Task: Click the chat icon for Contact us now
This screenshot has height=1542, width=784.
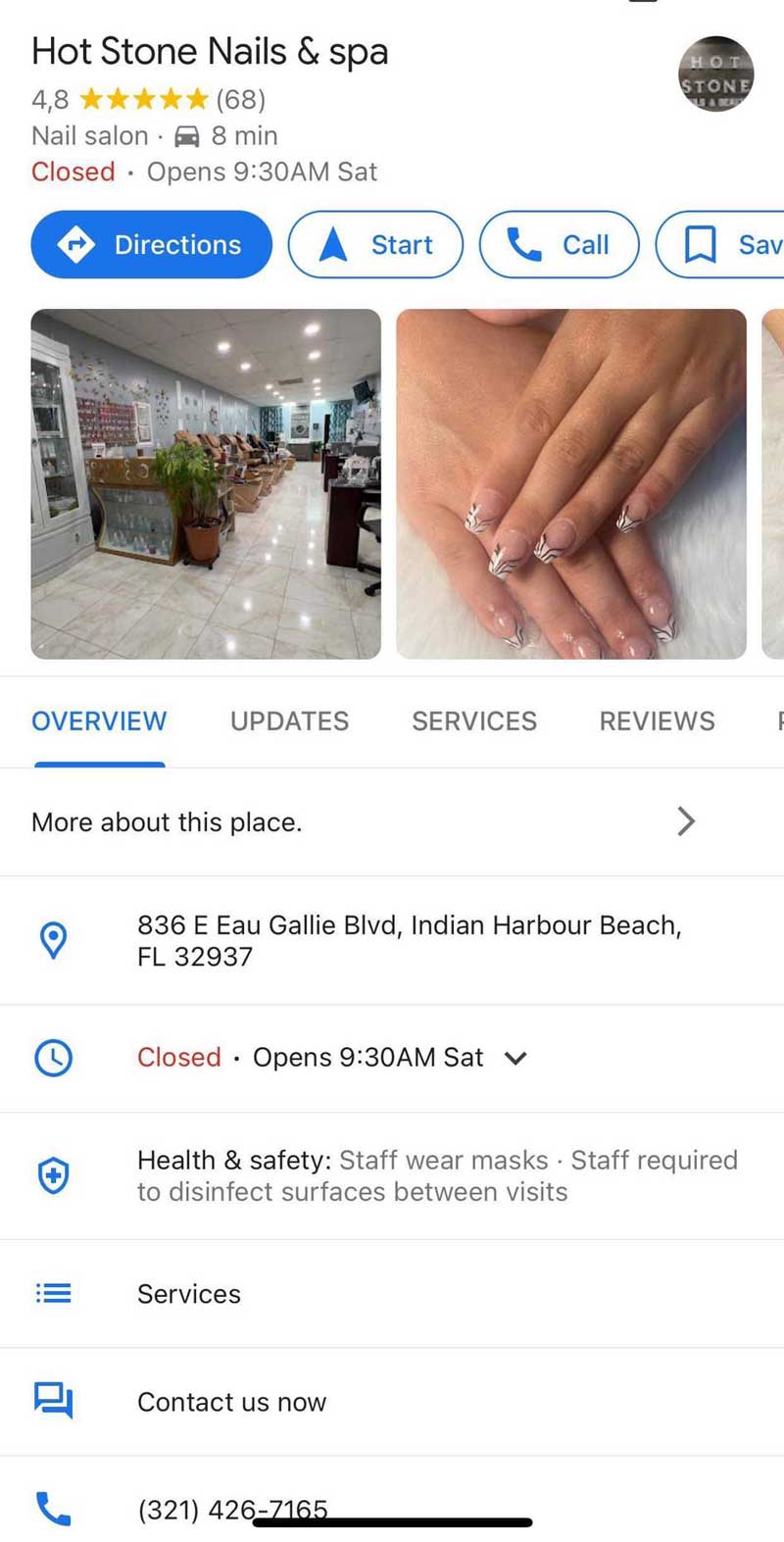Action: 54,1402
